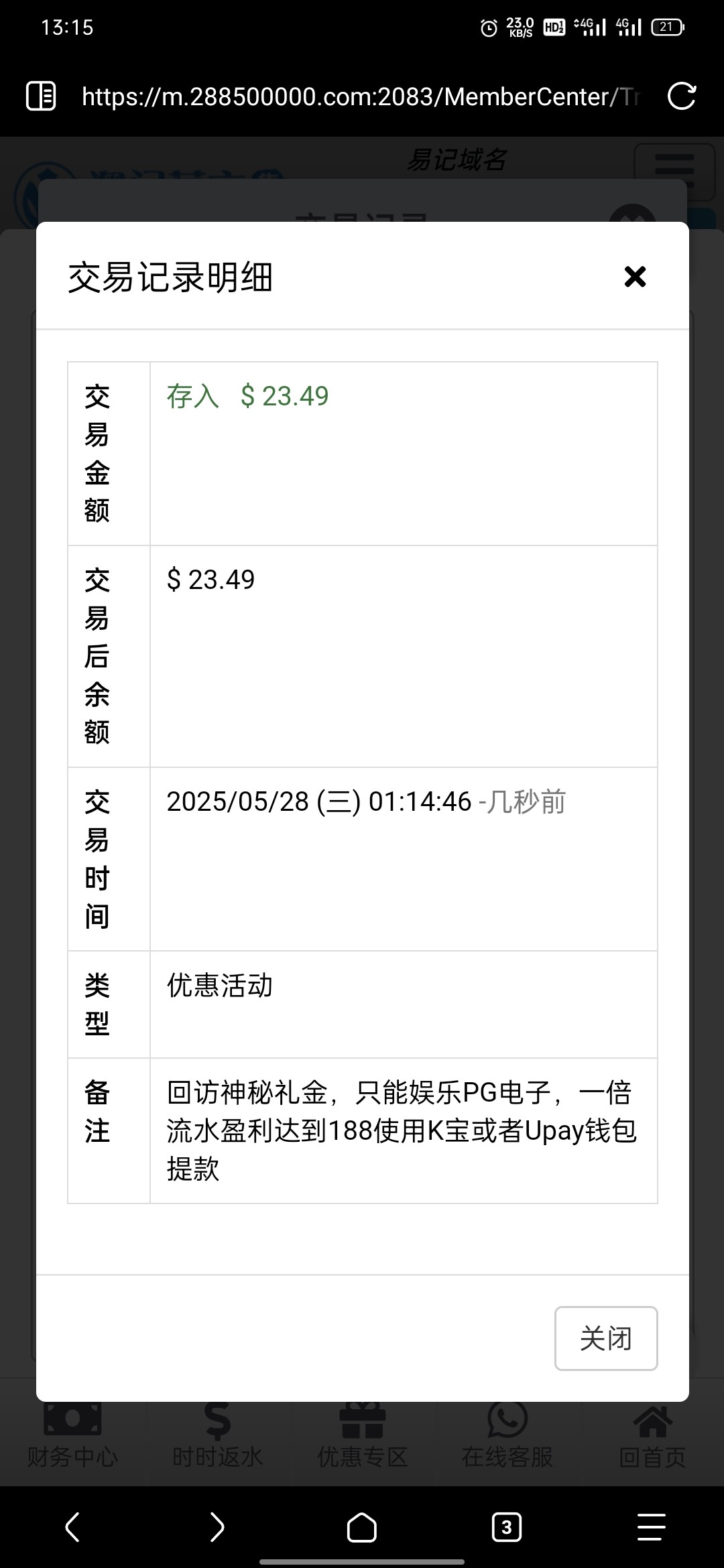Close the transaction detail dialog with the X
This screenshot has width=724, height=1568.
point(635,276)
